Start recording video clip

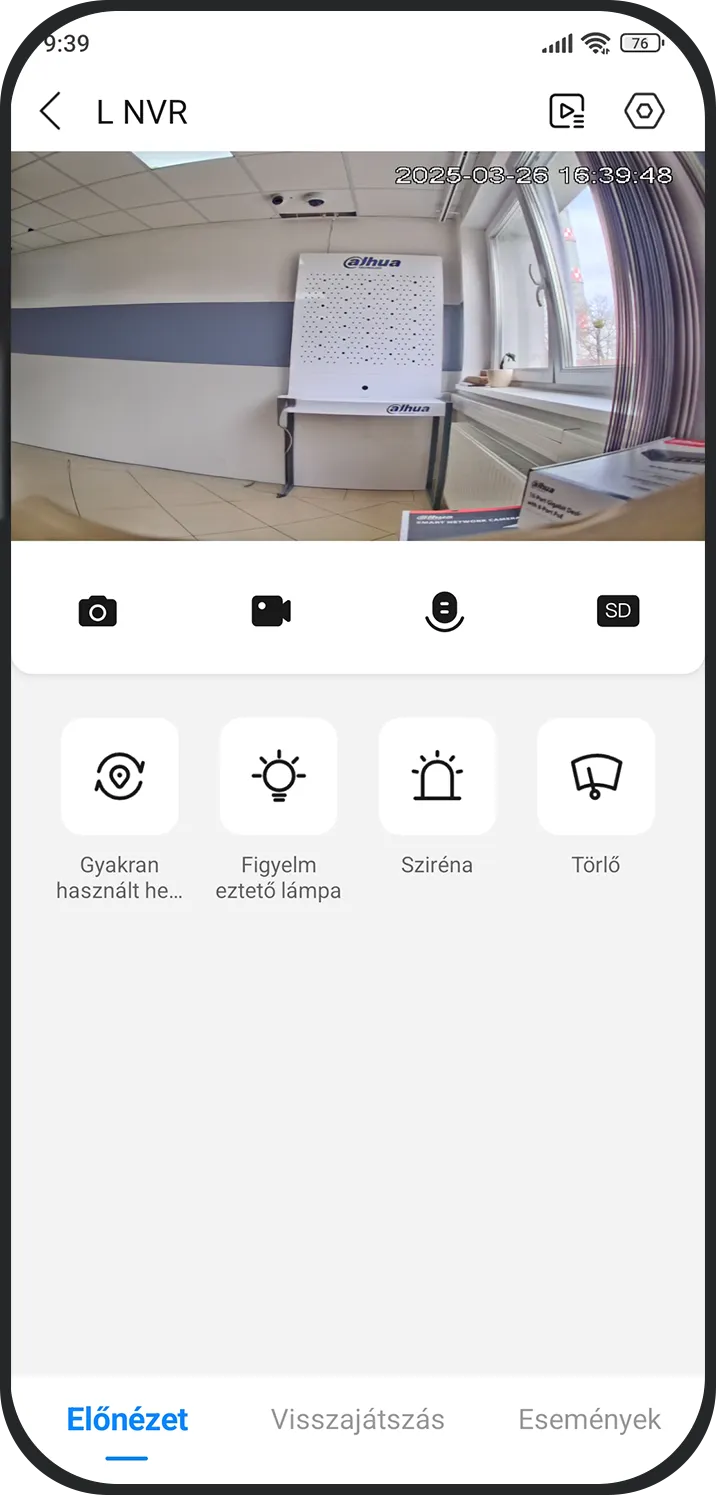tap(271, 611)
